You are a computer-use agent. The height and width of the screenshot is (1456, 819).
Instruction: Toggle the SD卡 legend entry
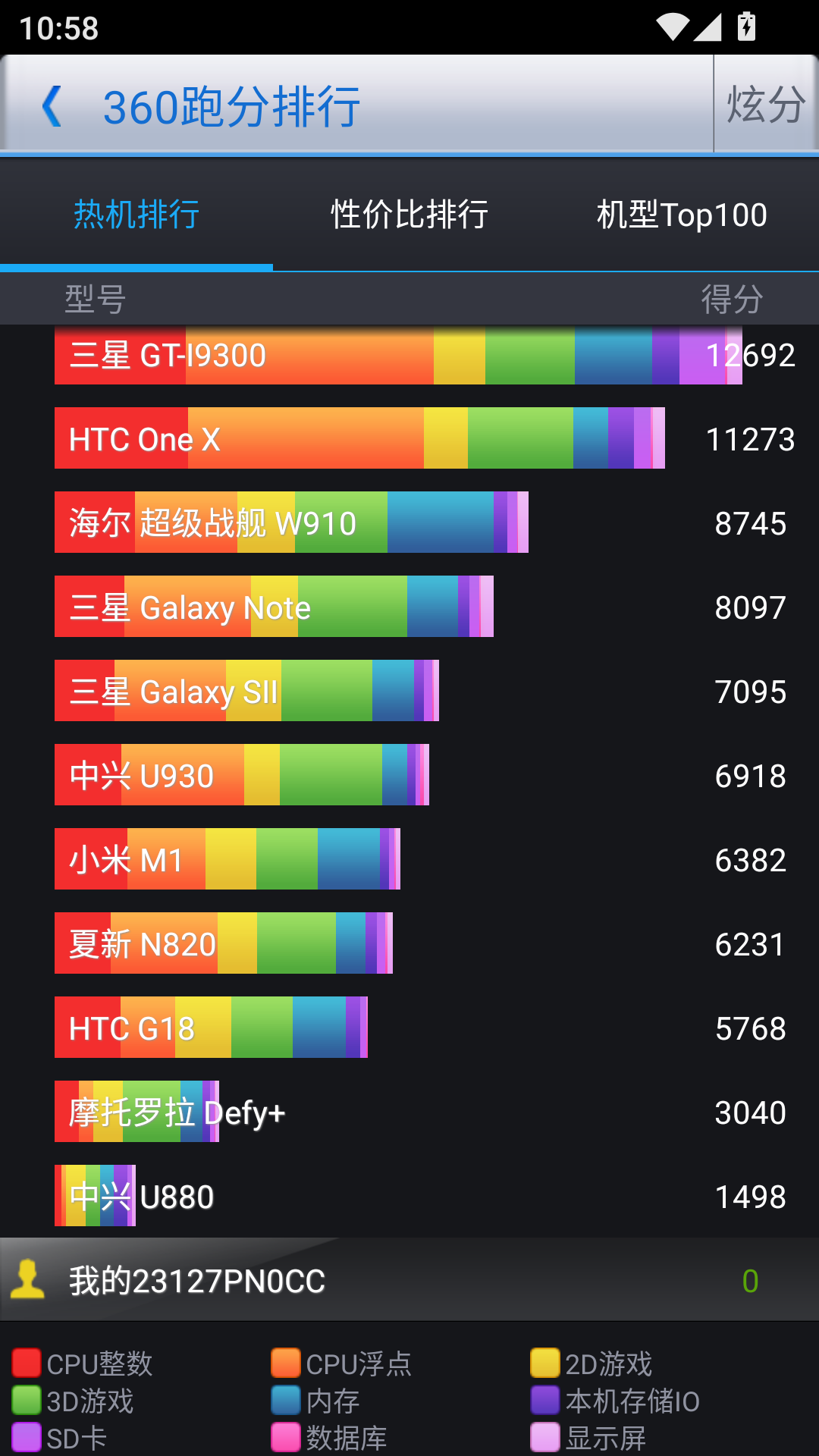click(27, 1438)
